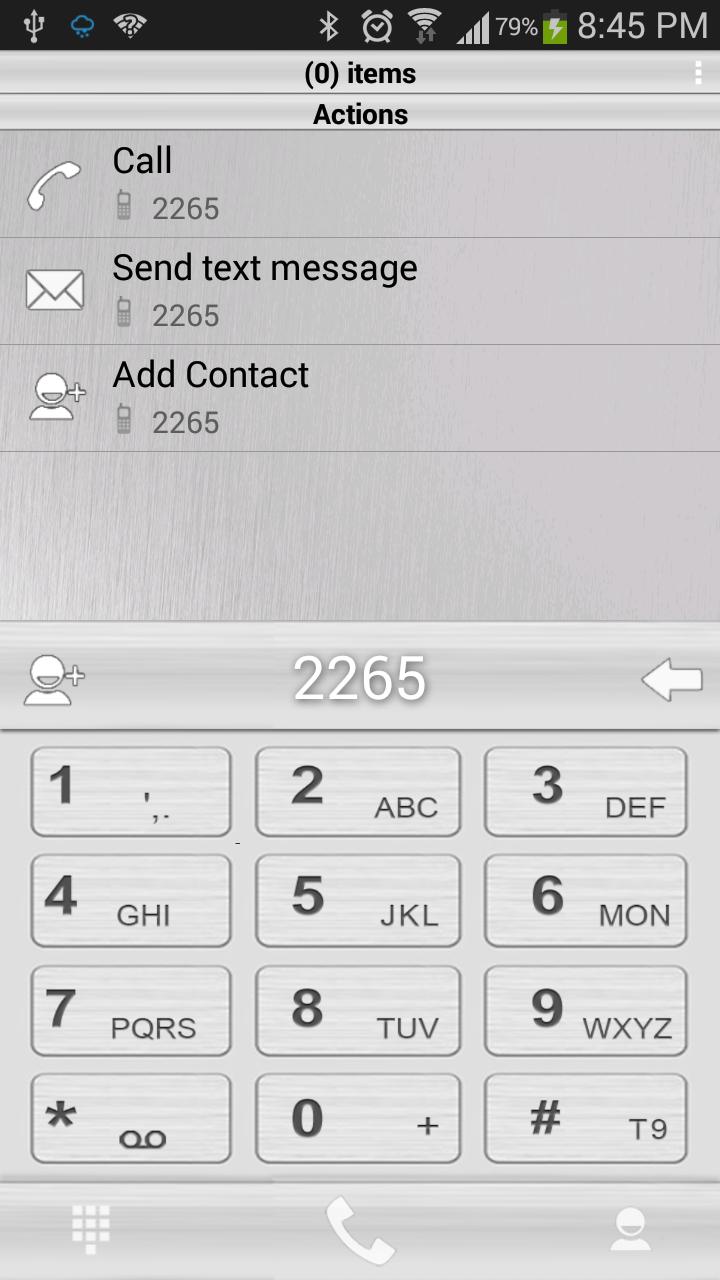The height and width of the screenshot is (1280, 720).
Task: Open the overflow menu beside (0) items
Action: pos(698,72)
